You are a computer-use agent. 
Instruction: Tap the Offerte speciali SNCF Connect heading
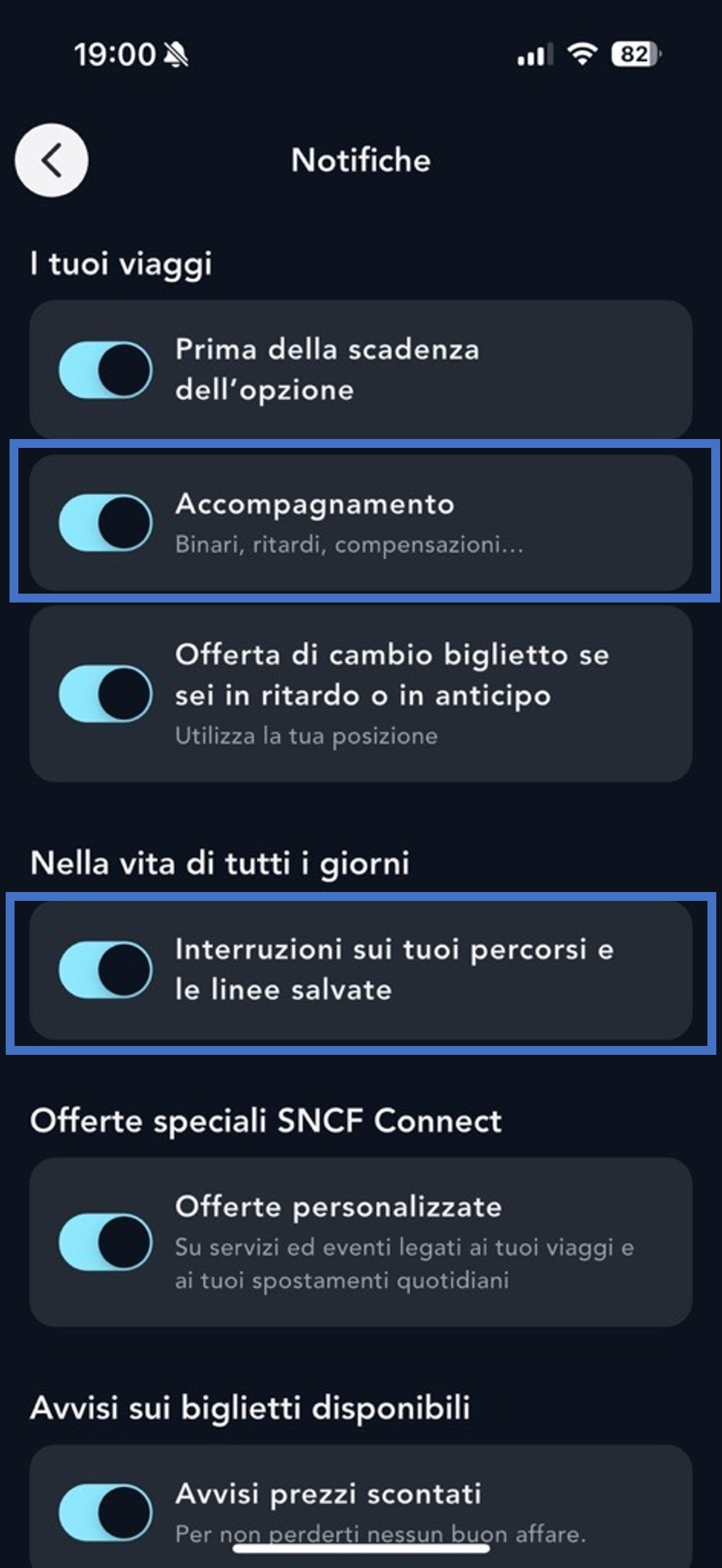pyautogui.click(x=266, y=1120)
